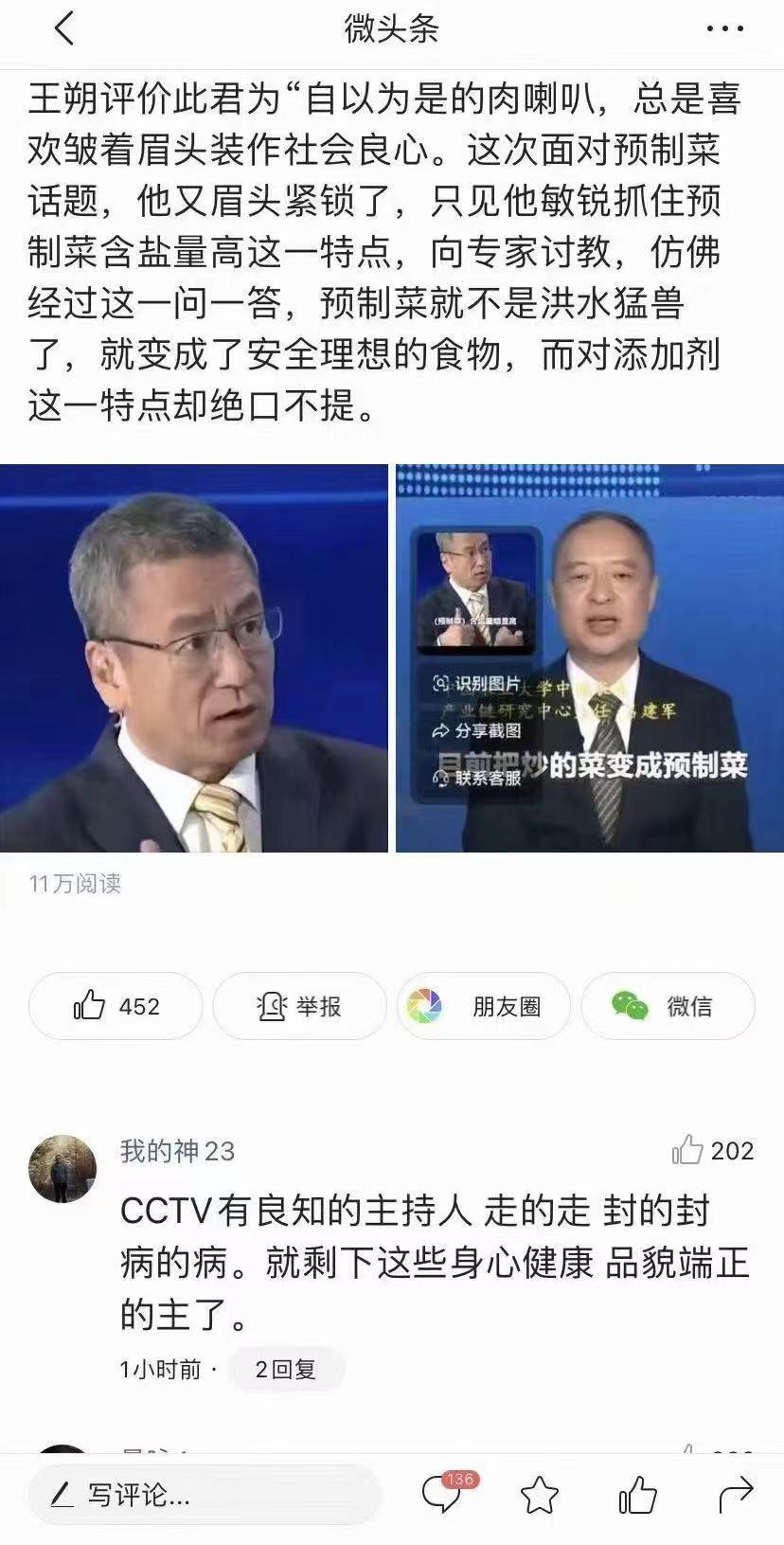Go back using the top-left arrow
The height and width of the screenshot is (1545, 784).
pyautogui.click(x=63, y=28)
